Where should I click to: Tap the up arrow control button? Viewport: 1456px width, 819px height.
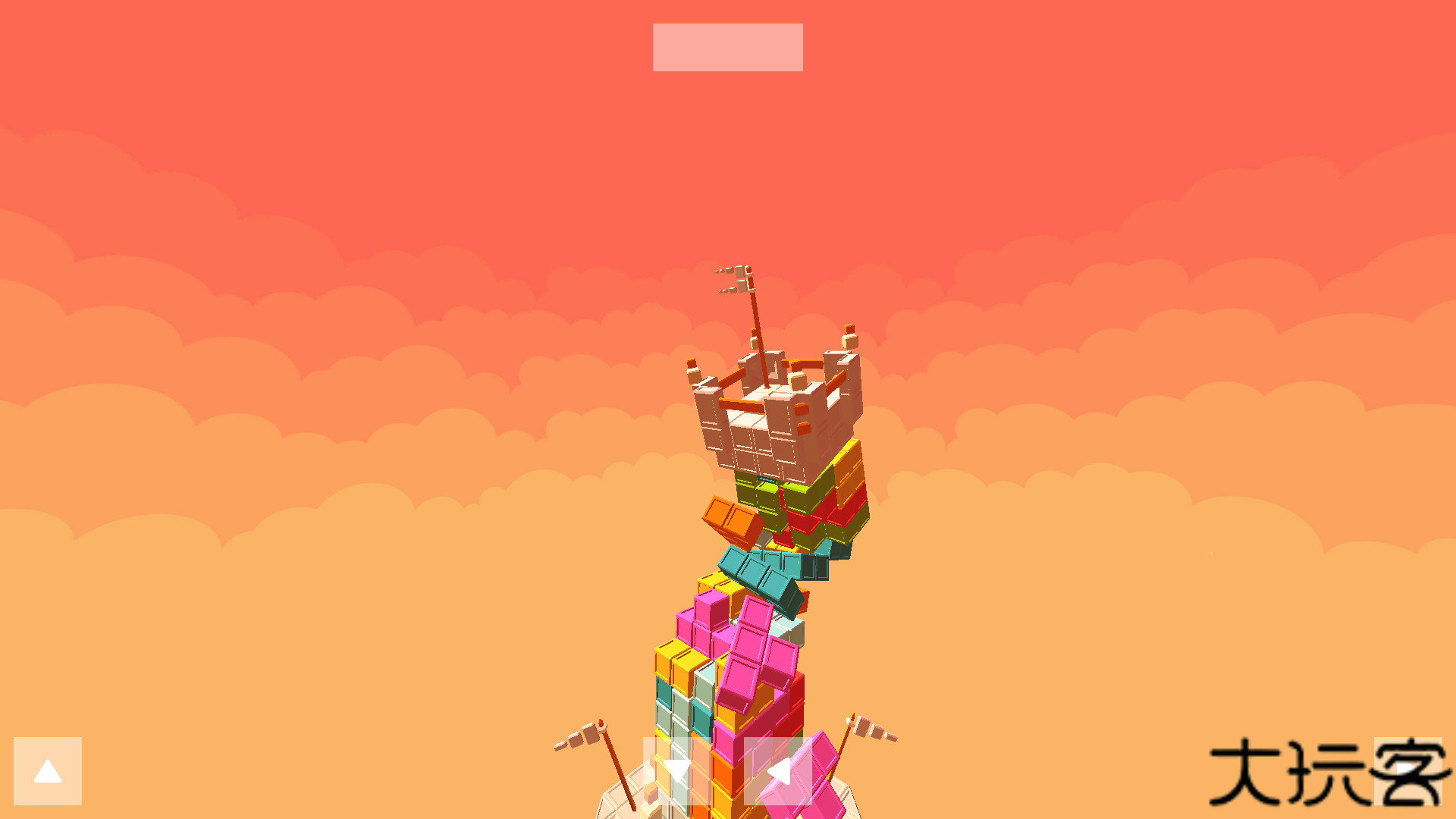48,771
